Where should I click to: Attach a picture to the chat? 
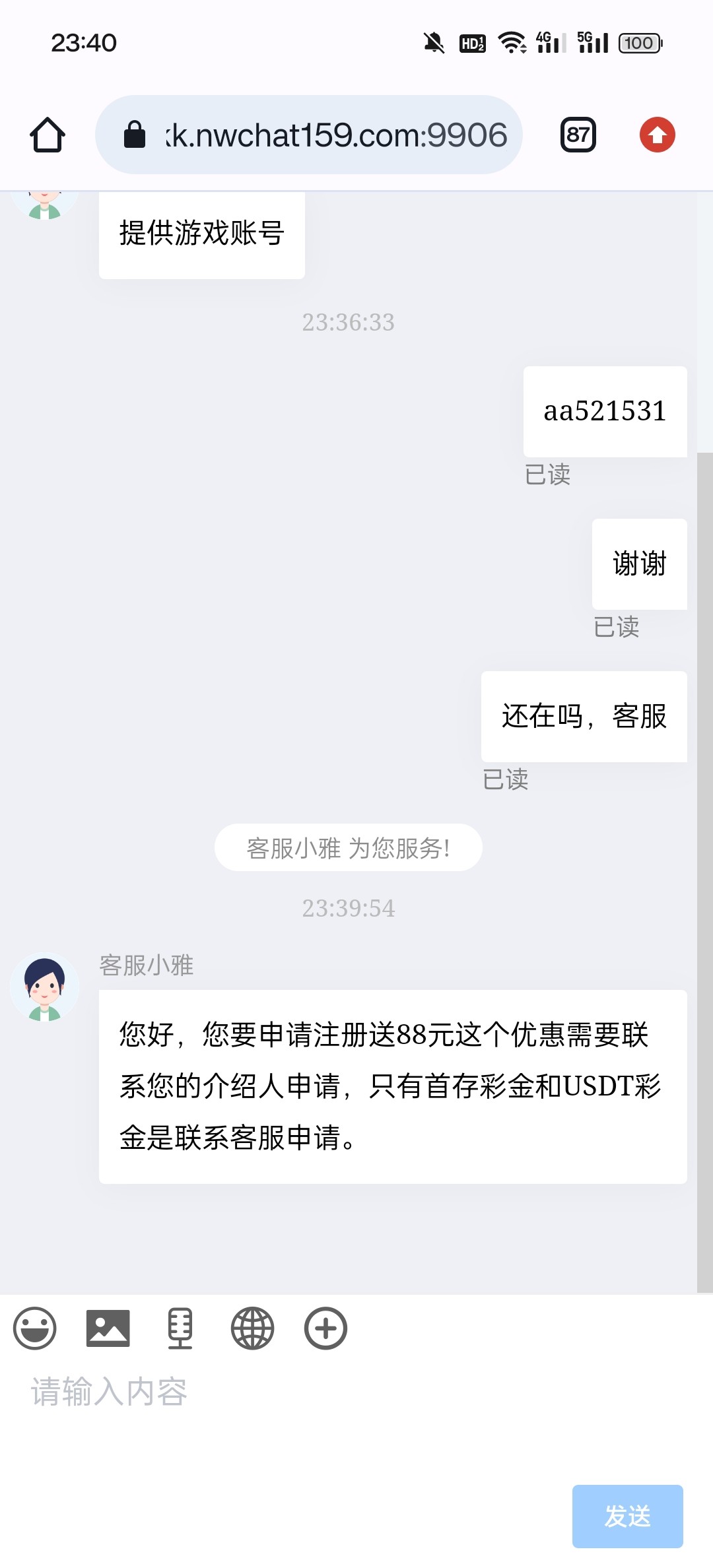(x=108, y=1328)
